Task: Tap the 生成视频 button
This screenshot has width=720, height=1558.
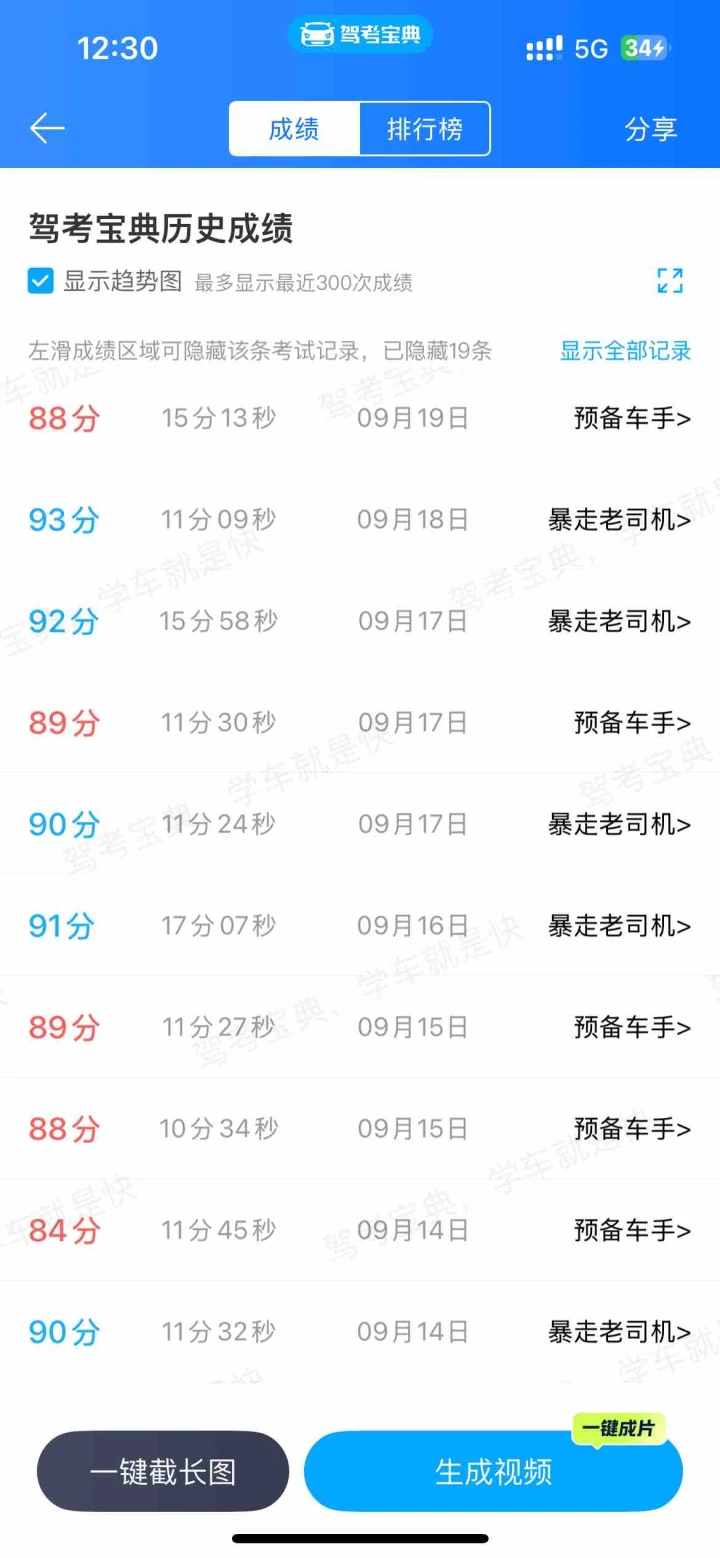Action: click(493, 1472)
